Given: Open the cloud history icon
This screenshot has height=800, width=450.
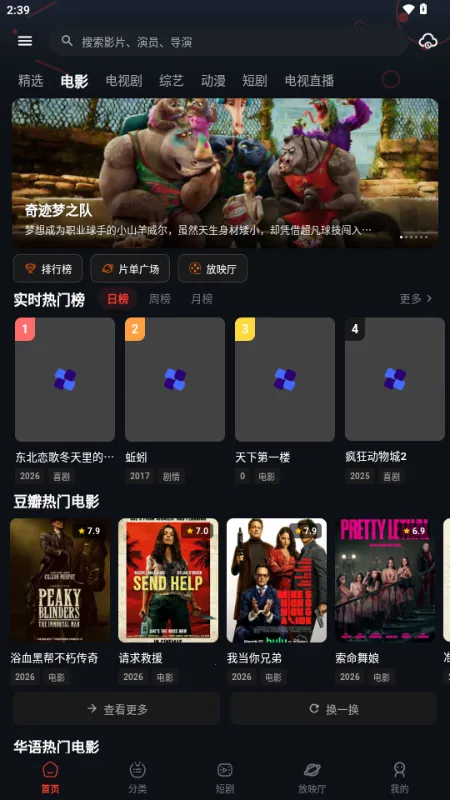Looking at the screenshot, I should 428,42.
